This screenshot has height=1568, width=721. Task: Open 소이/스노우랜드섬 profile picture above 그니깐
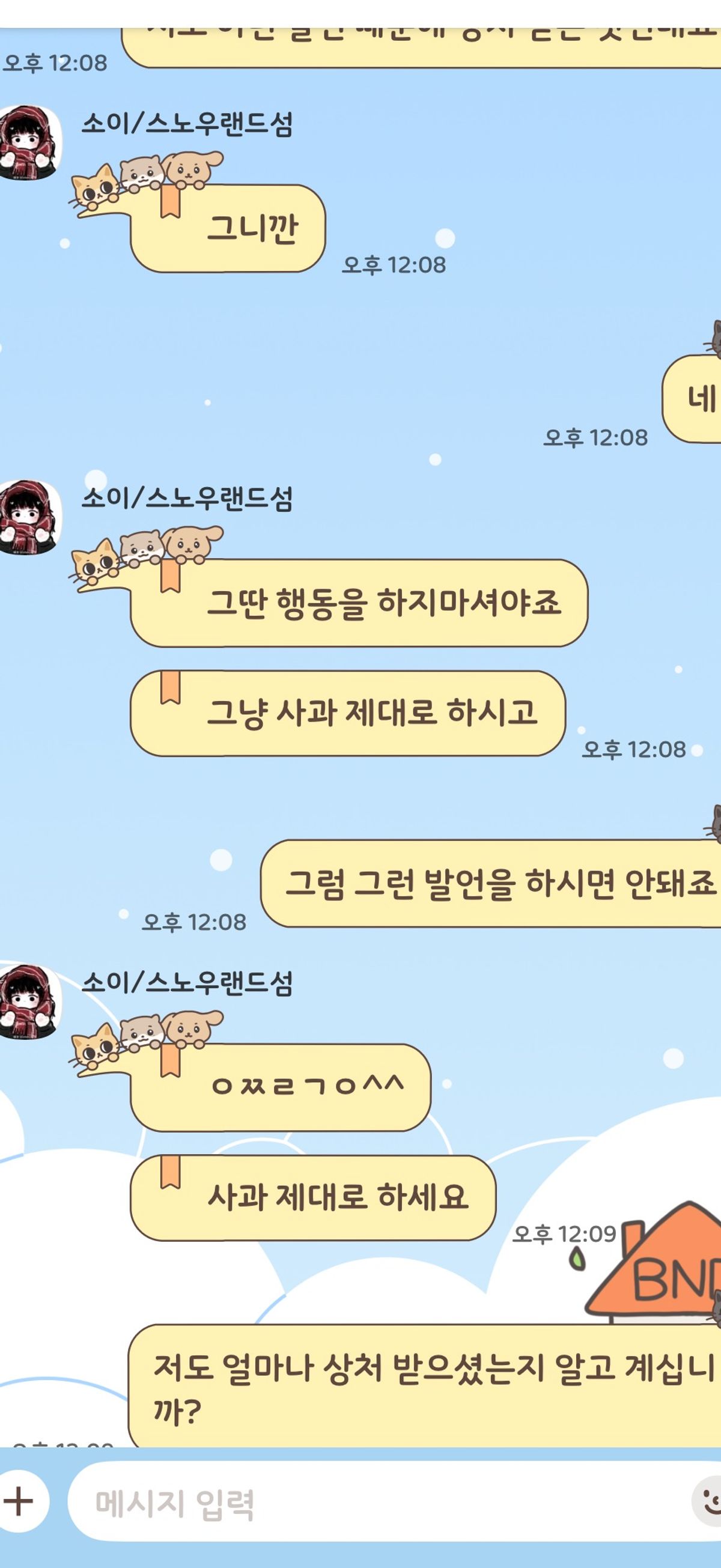point(29,142)
